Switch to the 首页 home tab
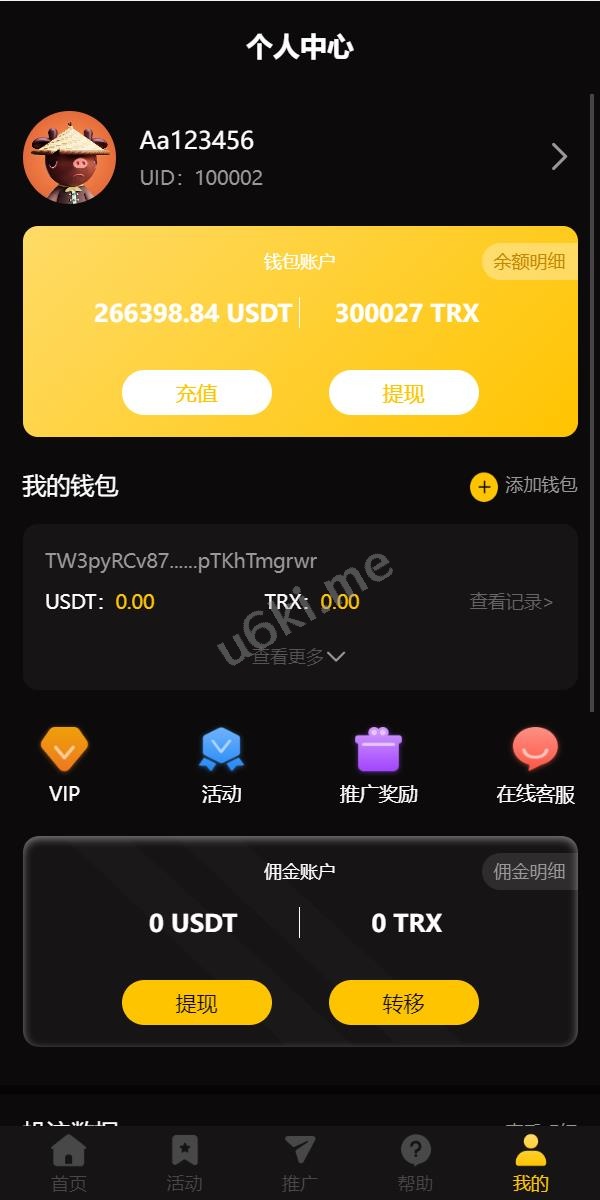Image resolution: width=600 pixels, height=1200 pixels. click(69, 1164)
